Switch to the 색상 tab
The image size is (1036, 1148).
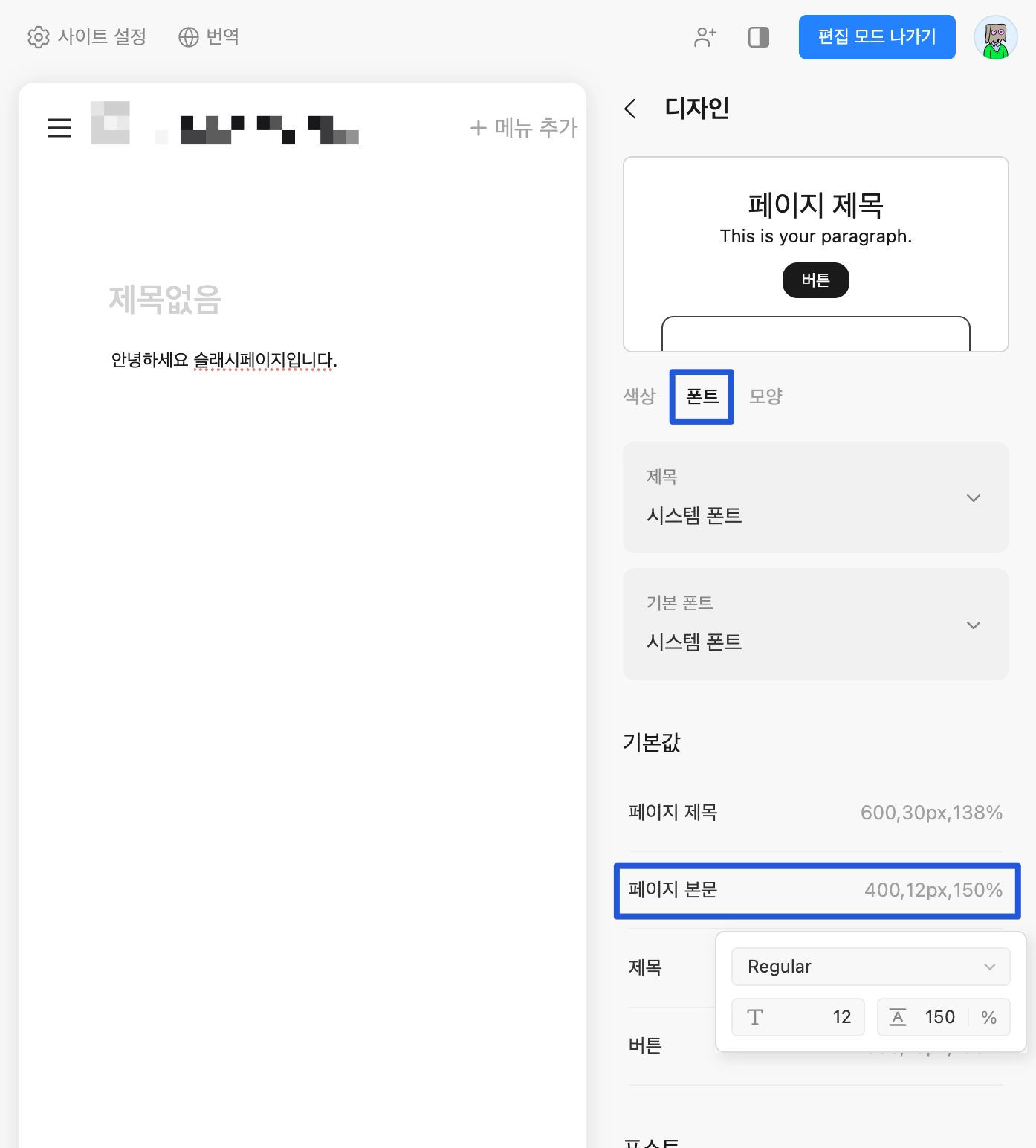pyautogui.click(x=639, y=396)
